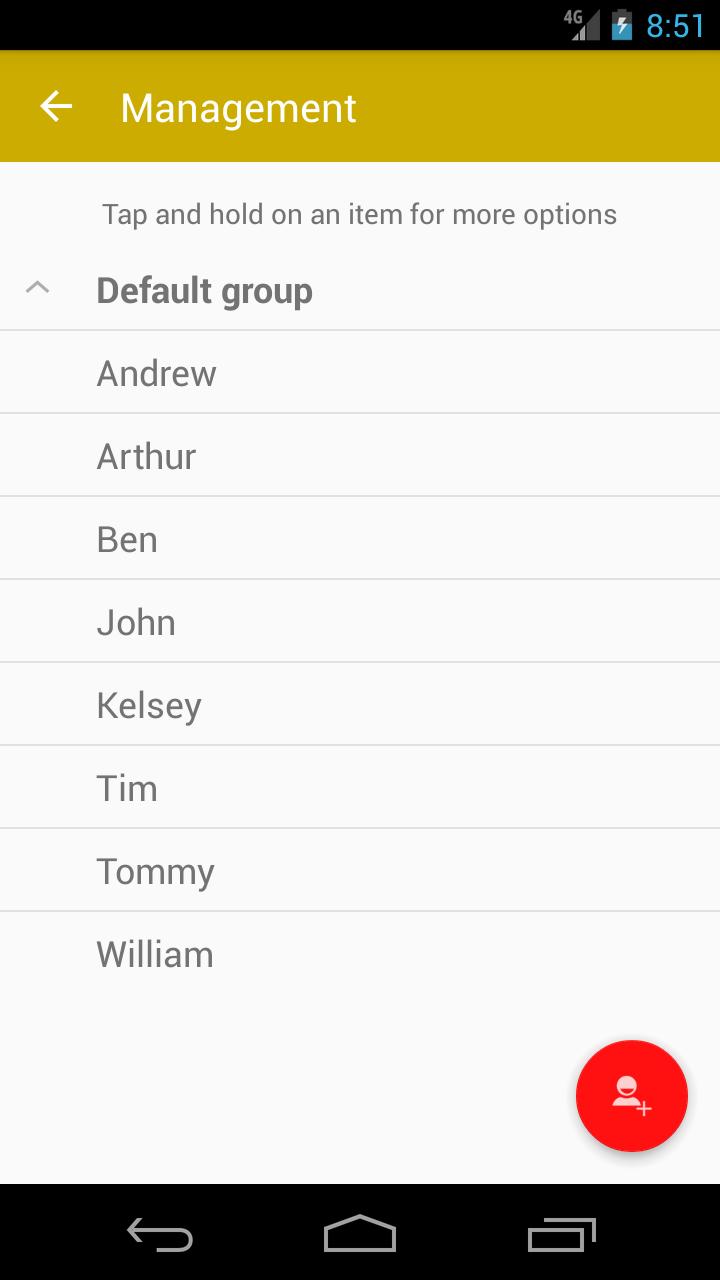This screenshot has width=720, height=1280.
Task: Select Andrew from the list
Action: pos(157,373)
